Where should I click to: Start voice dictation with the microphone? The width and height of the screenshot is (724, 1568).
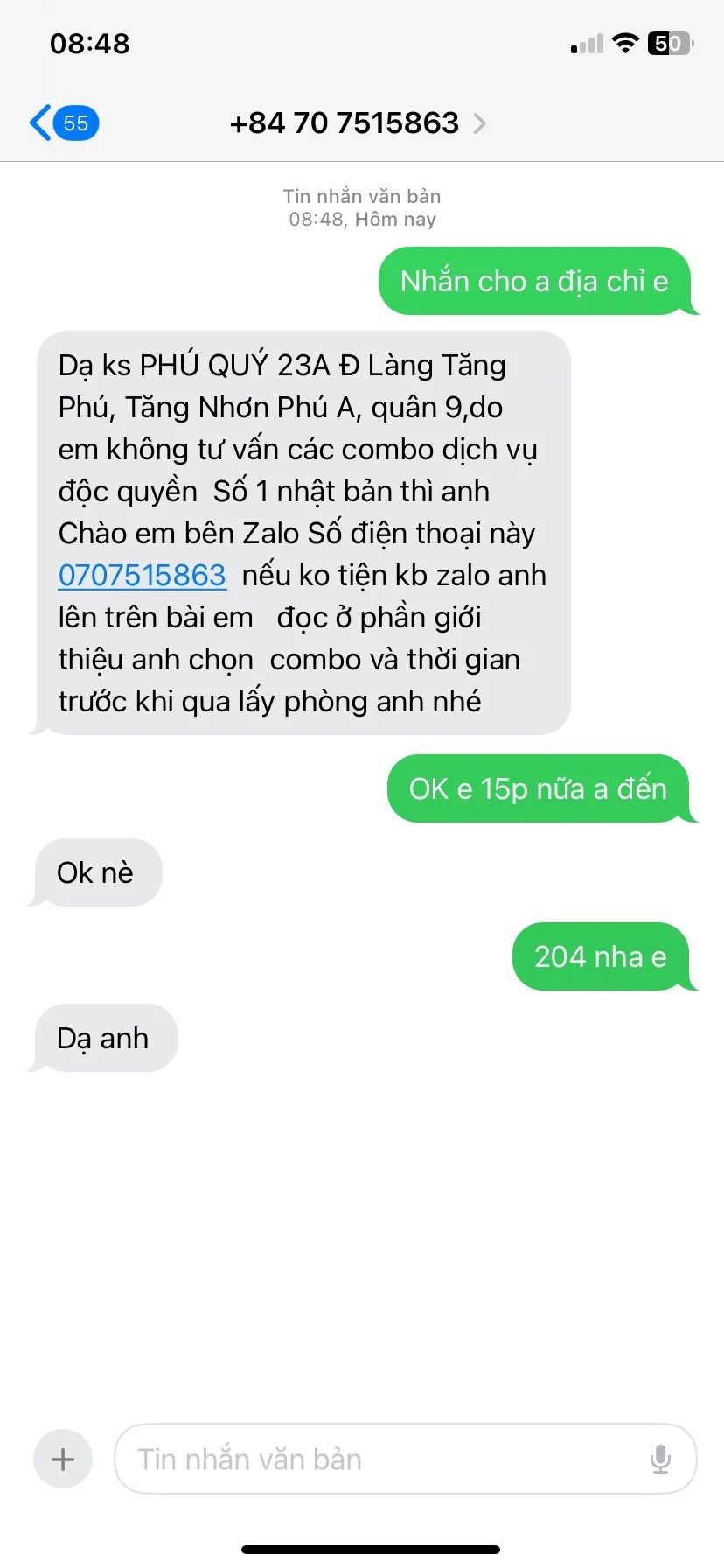coord(660,1459)
